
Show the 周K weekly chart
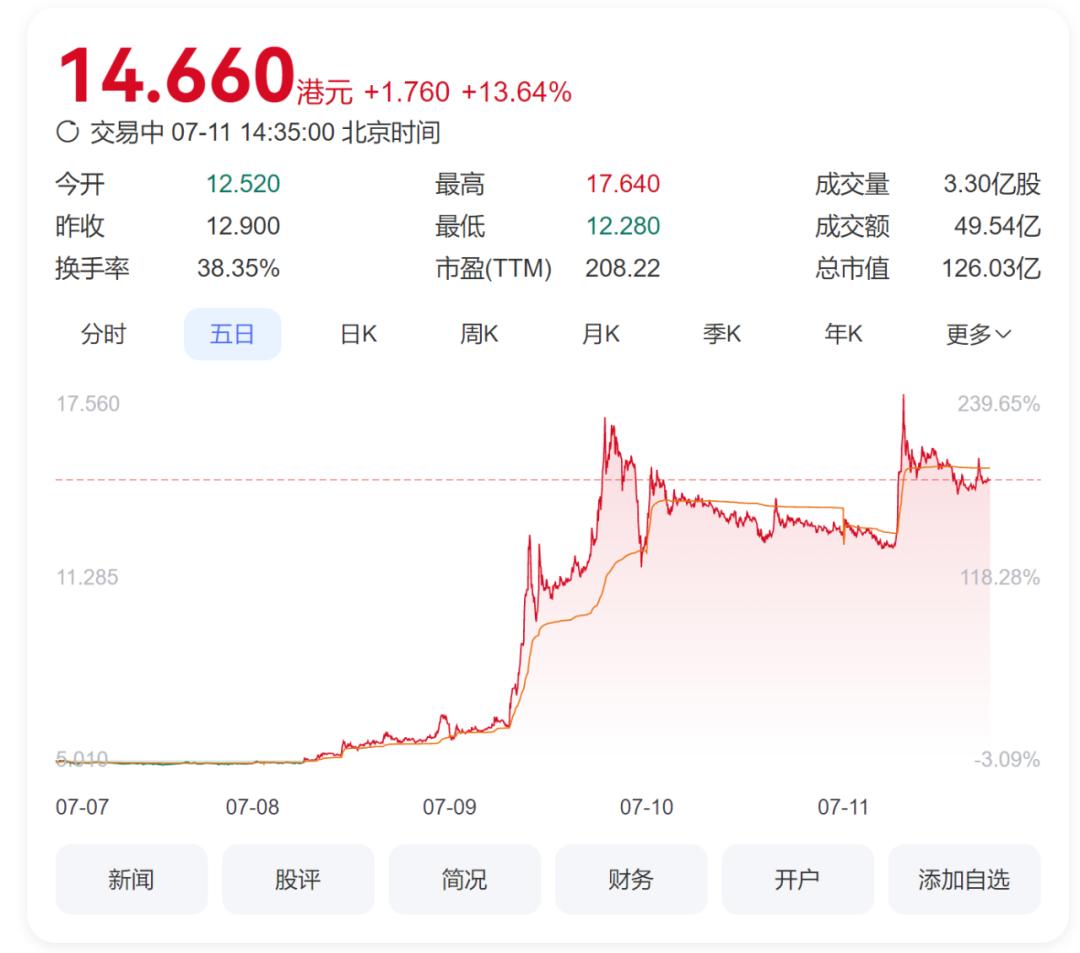click(x=478, y=334)
